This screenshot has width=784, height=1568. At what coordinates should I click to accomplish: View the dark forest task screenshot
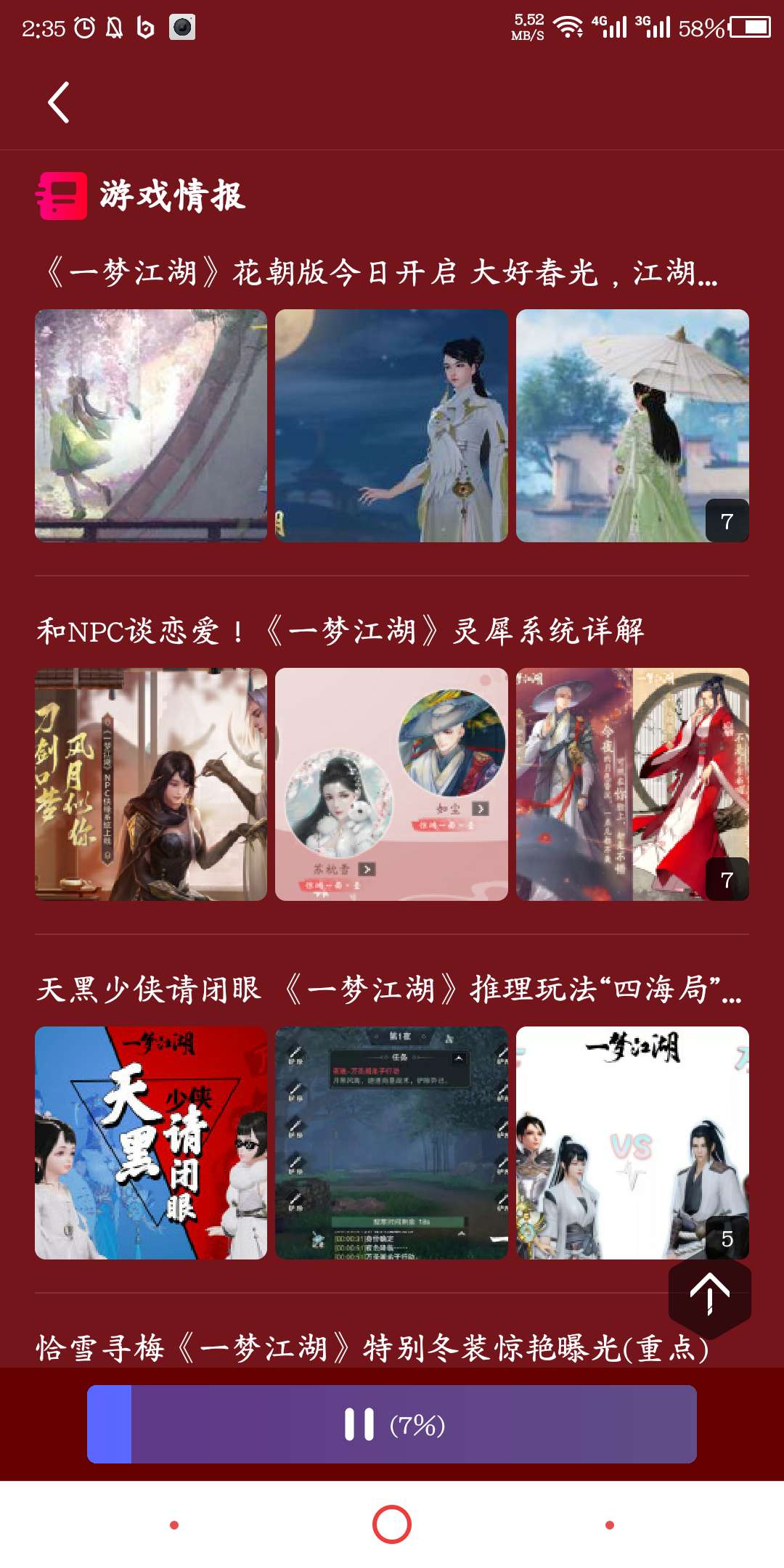pos(391,1143)
